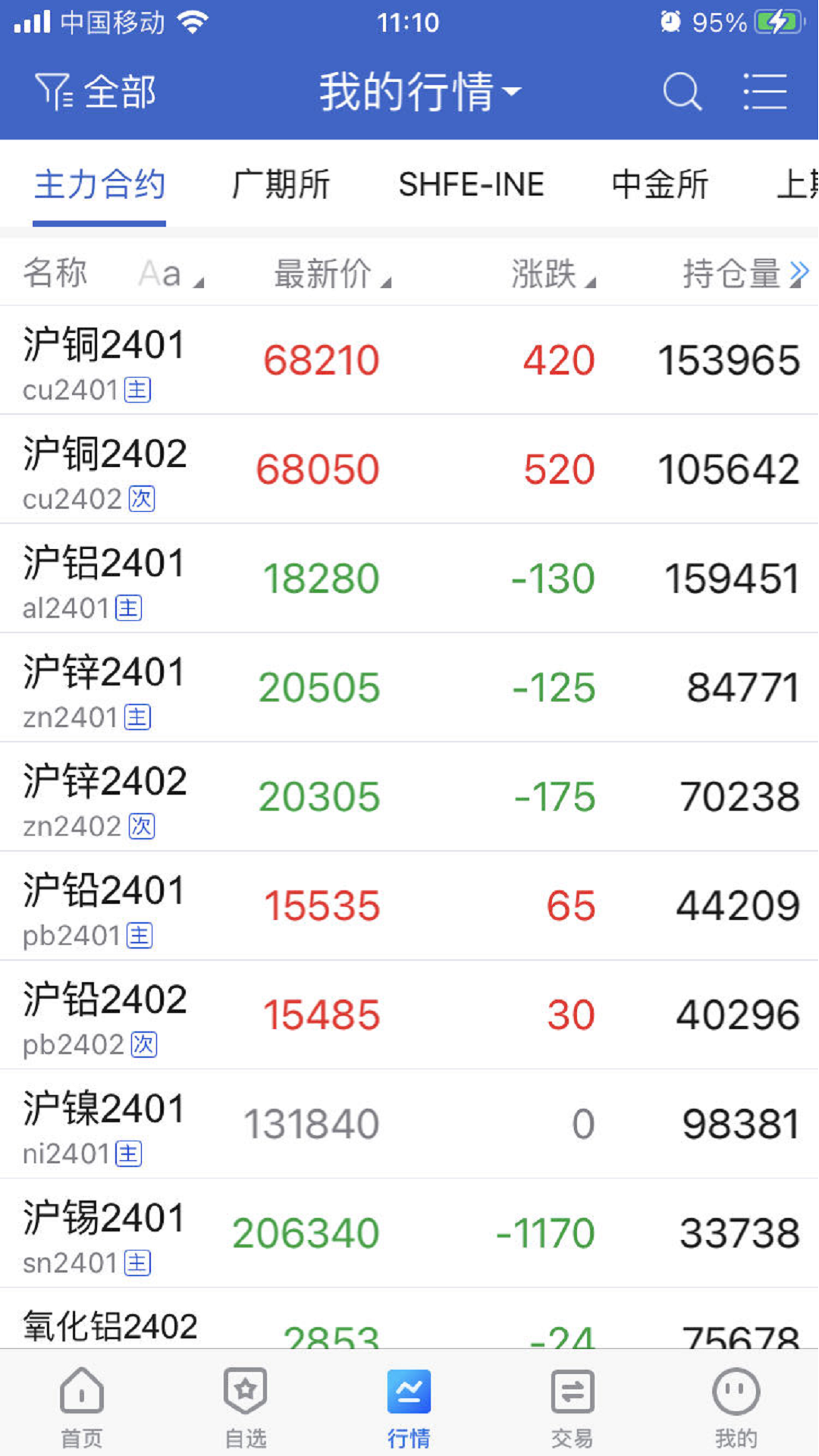View 沪锡2401 contract details
The width and height of the screenshot is (819, 1456).
click(105, 1234)
